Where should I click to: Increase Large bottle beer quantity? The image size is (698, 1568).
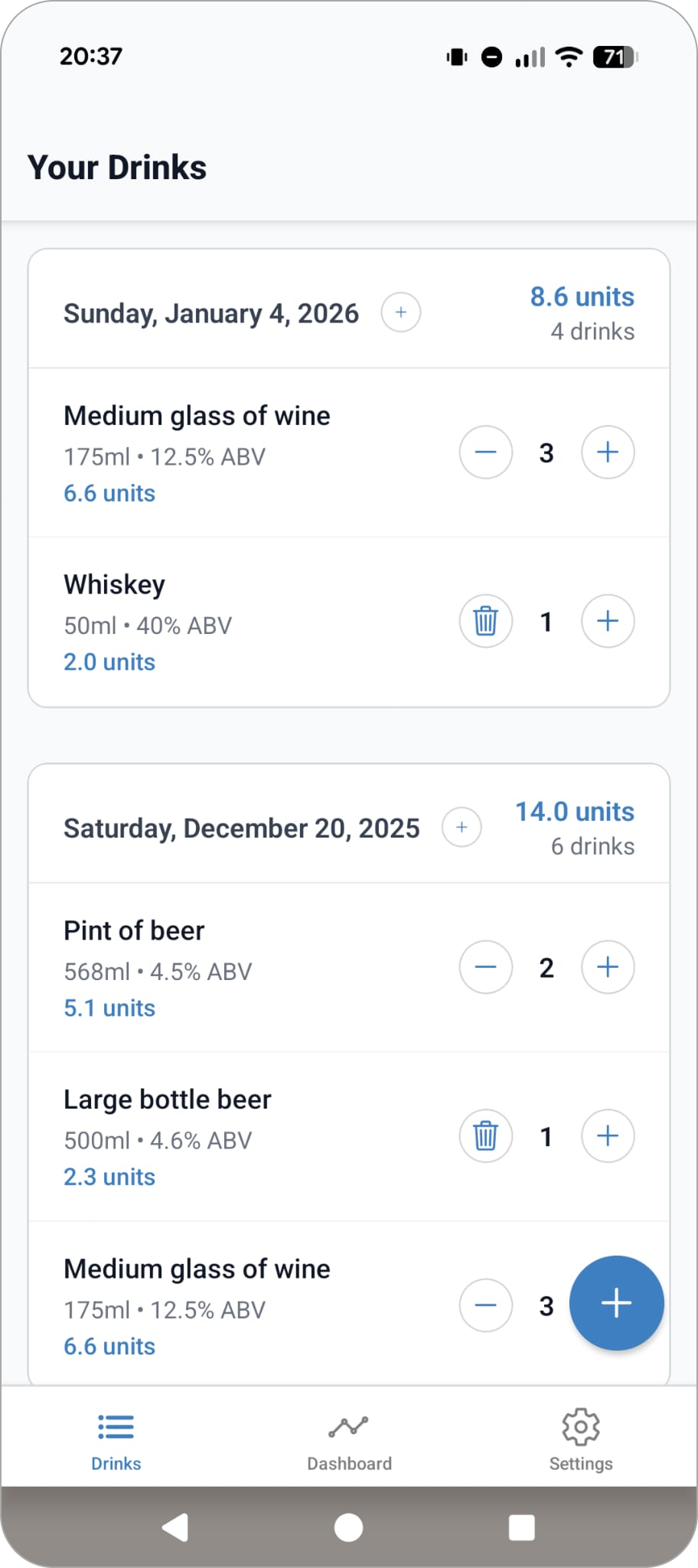(608, 1136)
